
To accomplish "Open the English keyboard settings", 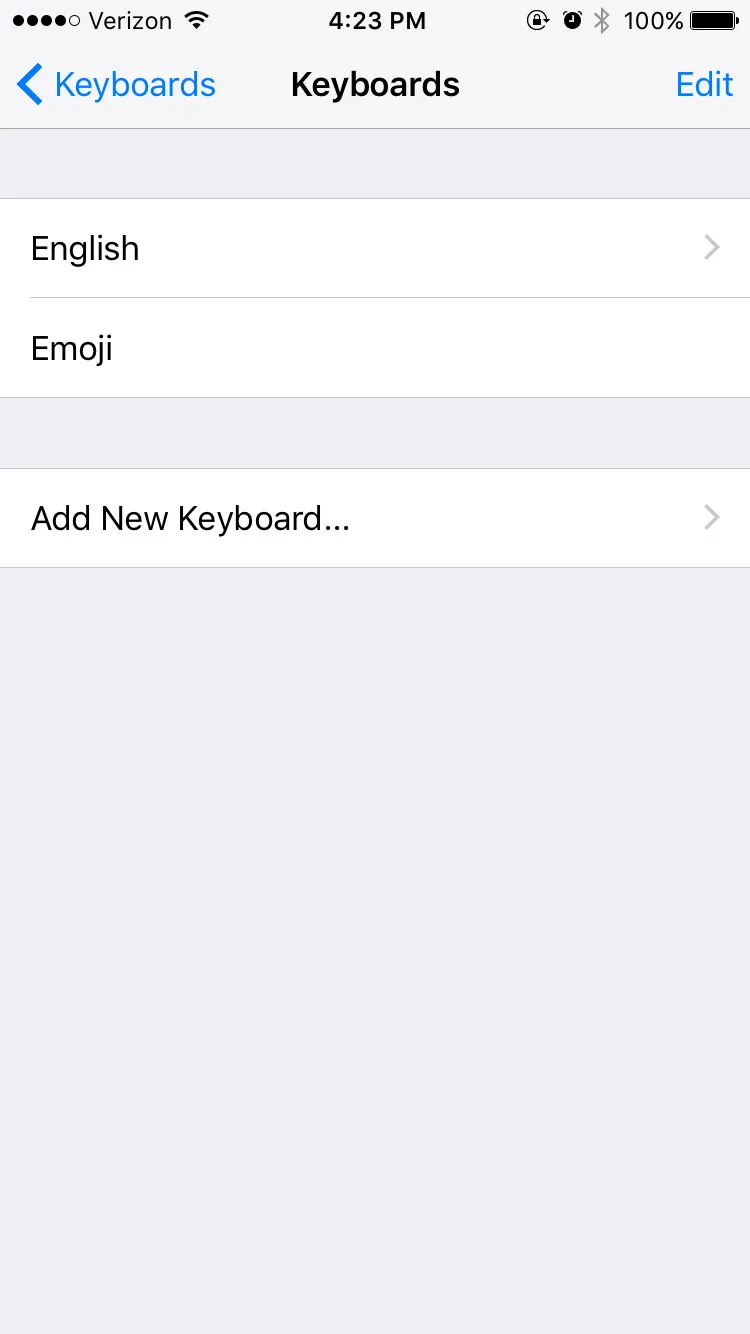I will (375, 248).
